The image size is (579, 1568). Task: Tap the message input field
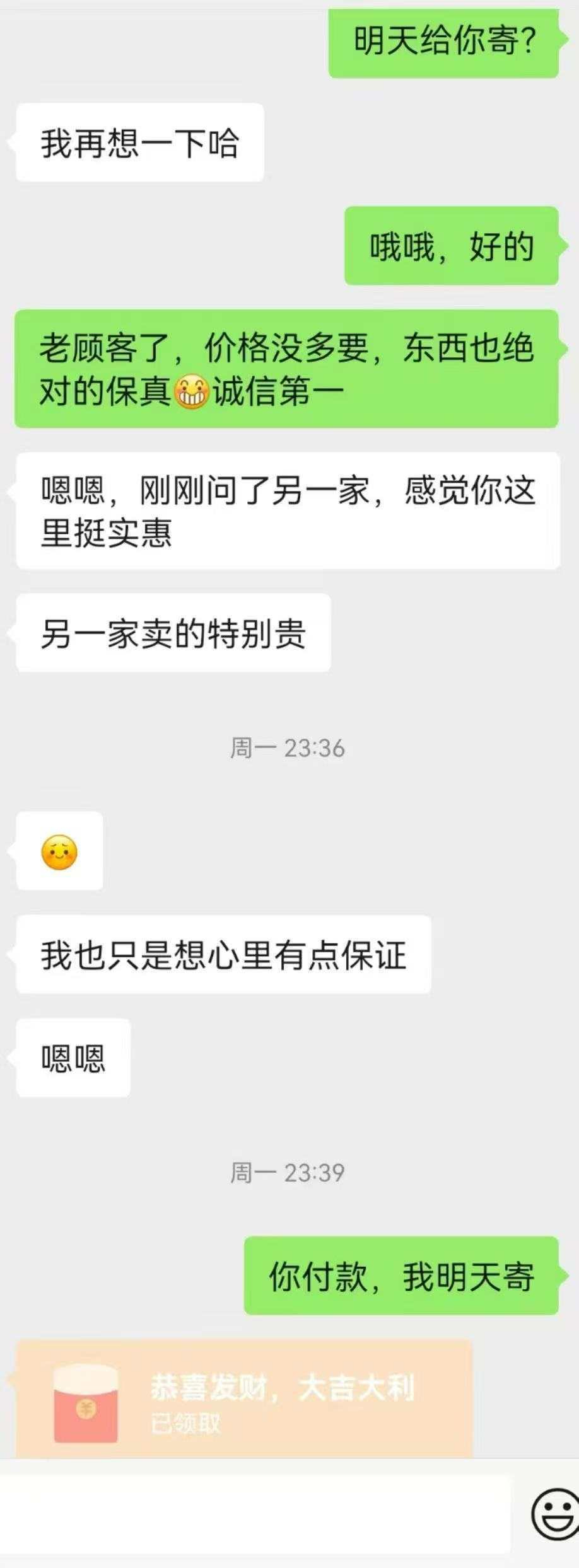[255, 1513]
